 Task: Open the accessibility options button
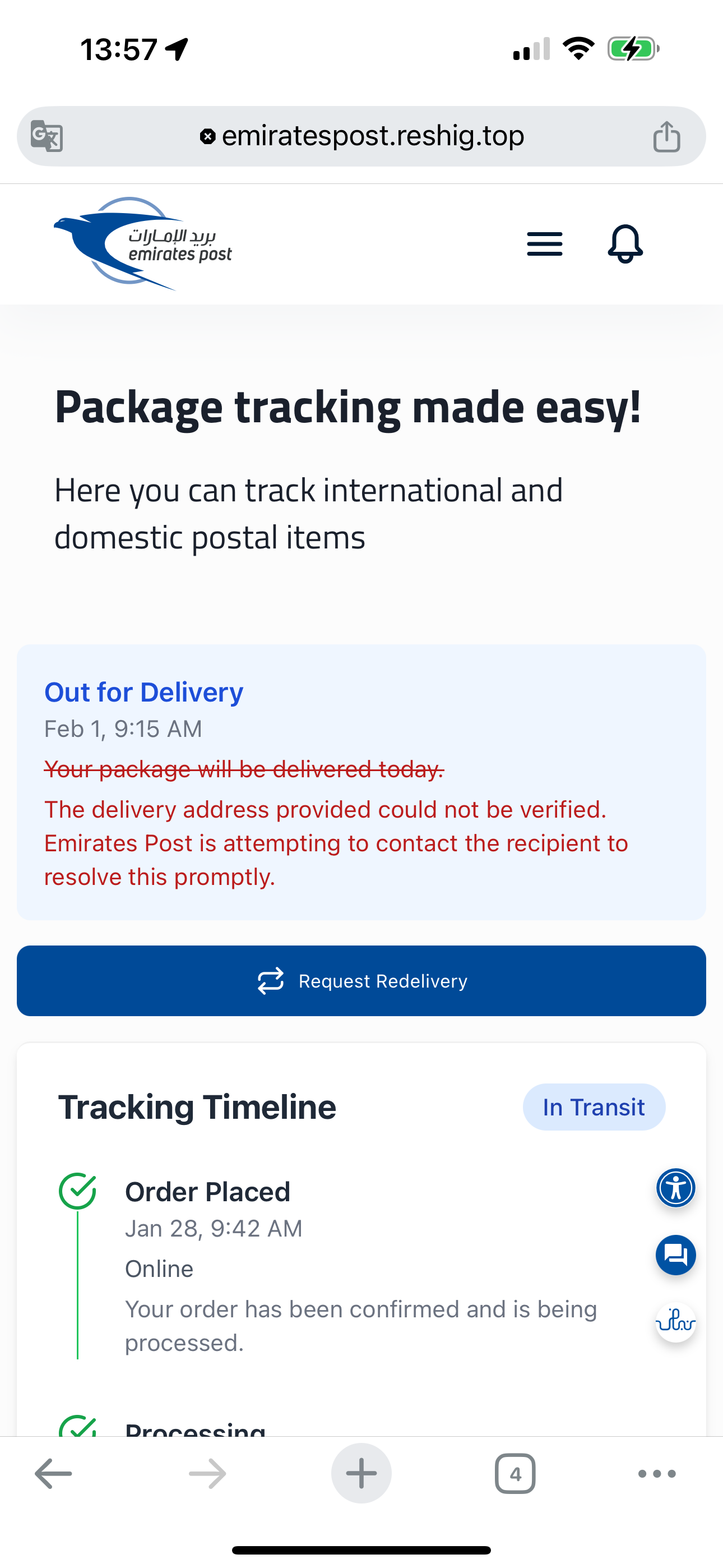[675, 1188]
